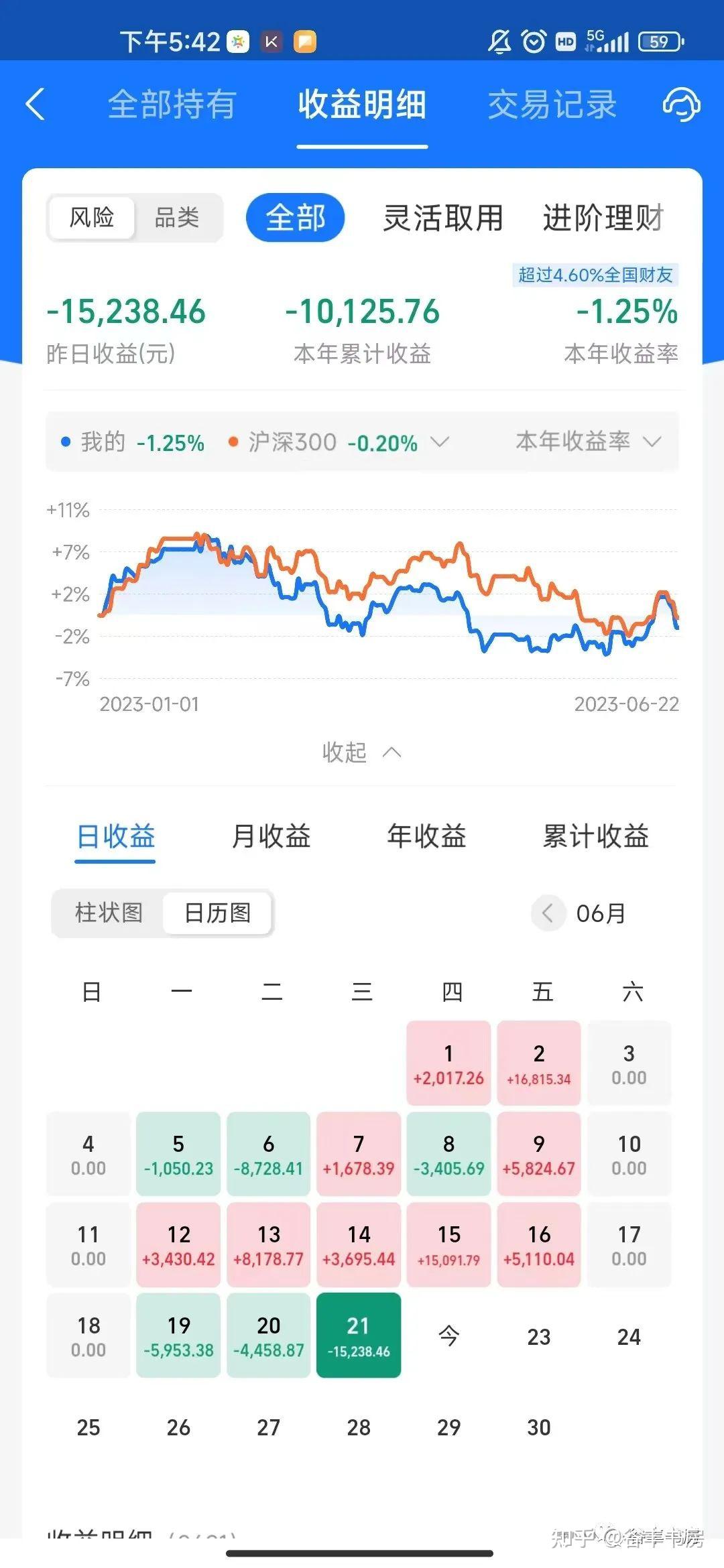
Task: Go back with the top-left arrow
Action: tap(35, 105)
